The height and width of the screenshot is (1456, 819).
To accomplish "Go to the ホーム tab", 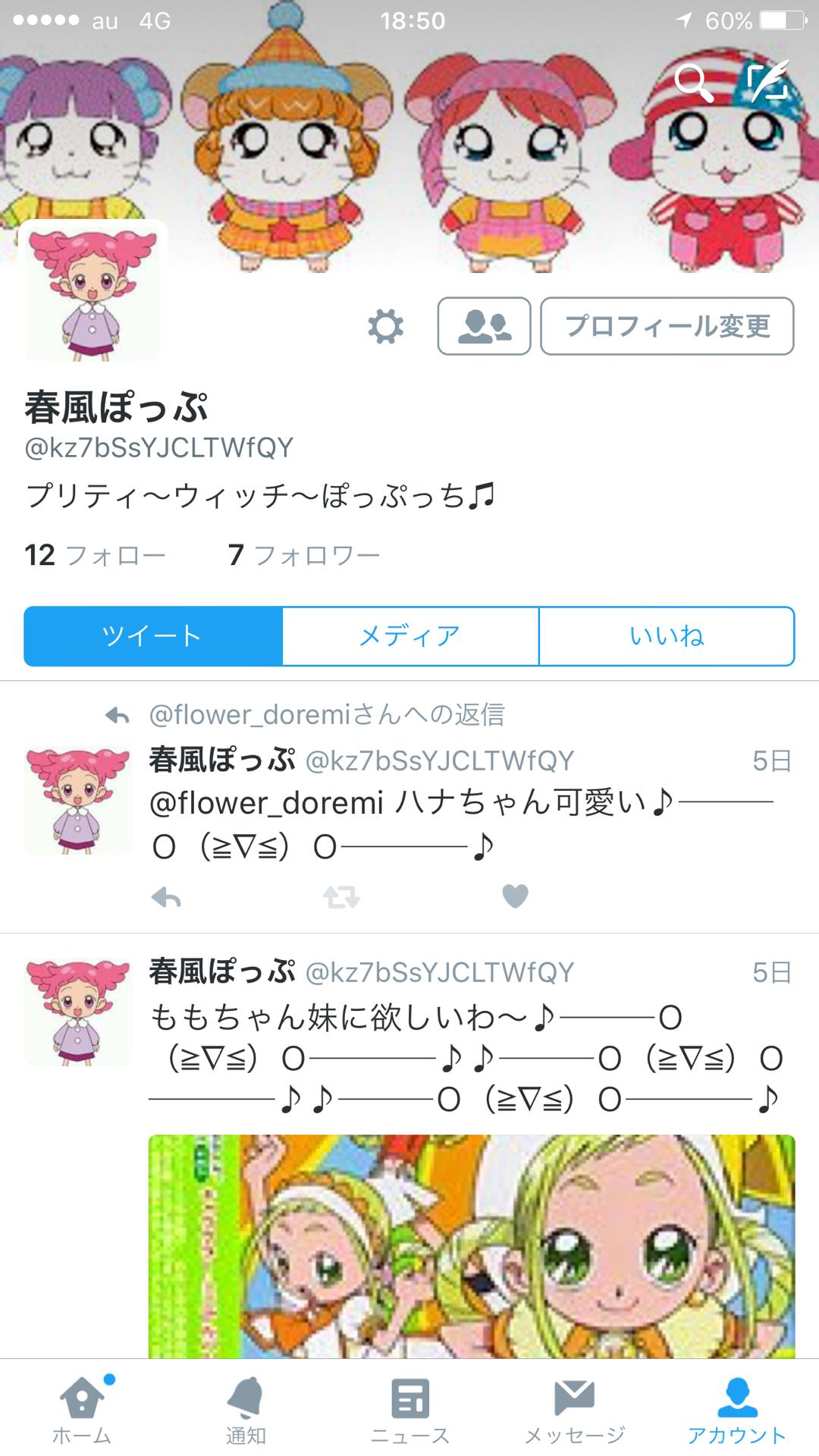I will point(82,1409).
